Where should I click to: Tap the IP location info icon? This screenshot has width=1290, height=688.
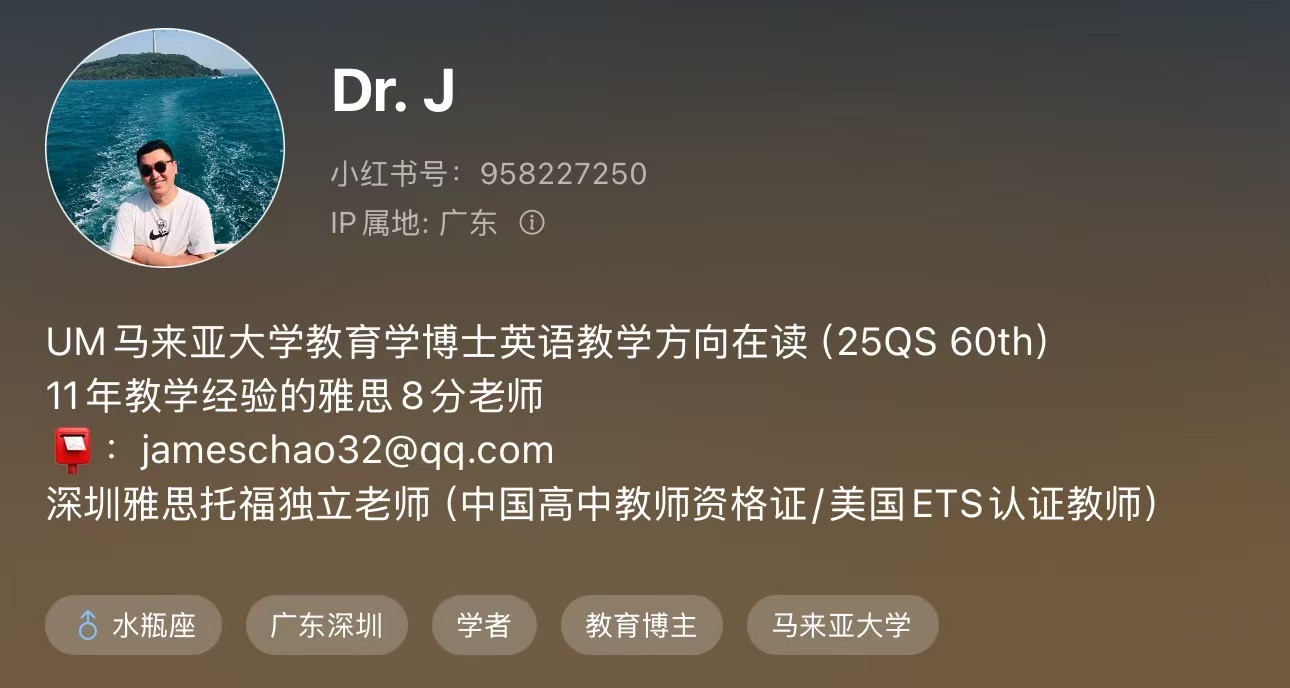point(532,222)
